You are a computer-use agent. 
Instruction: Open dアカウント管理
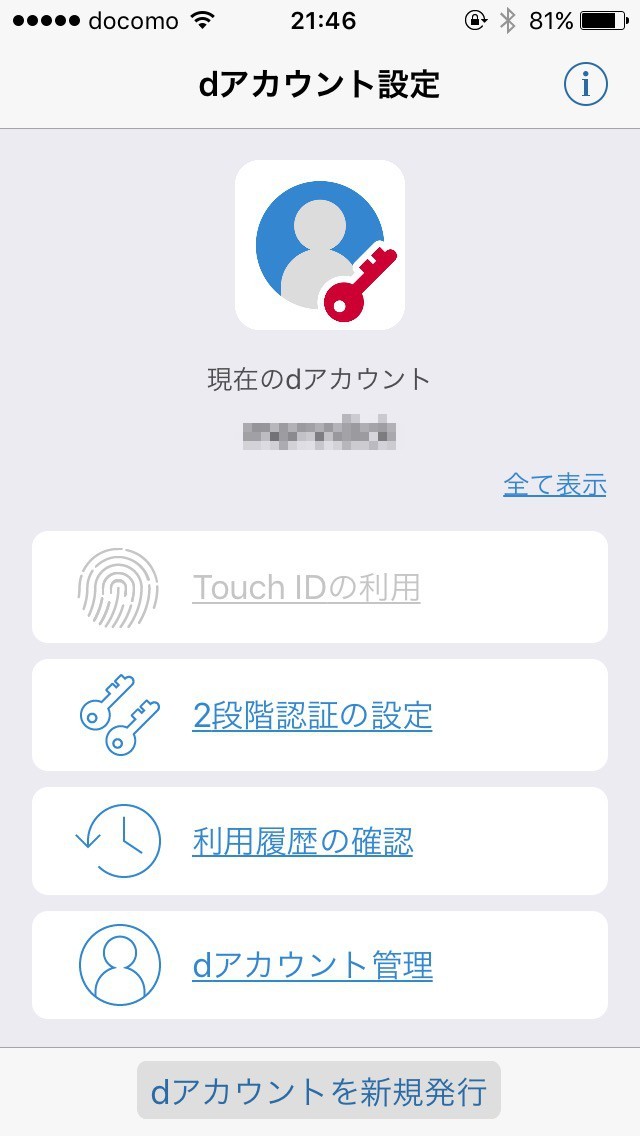320,965
